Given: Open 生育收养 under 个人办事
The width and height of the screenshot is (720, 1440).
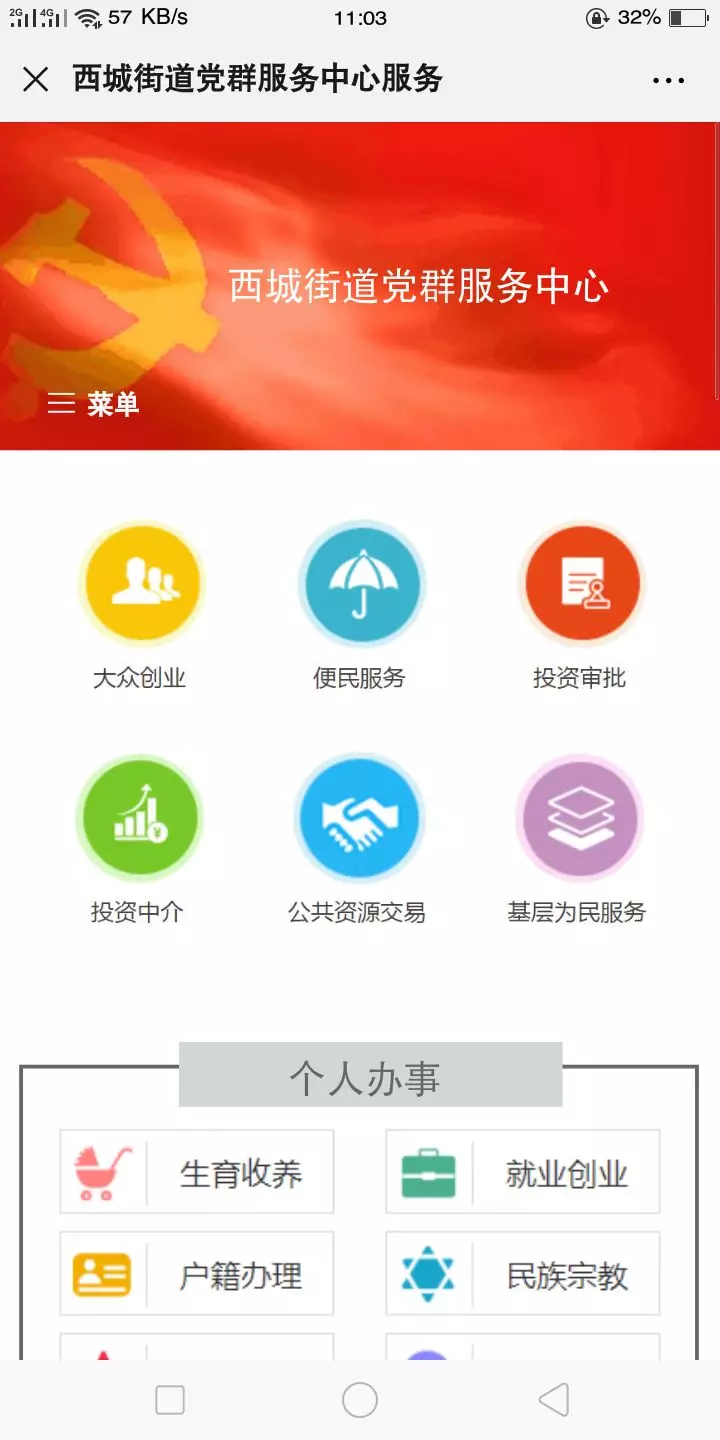Looking at the screenshot, I should 197,1172.
